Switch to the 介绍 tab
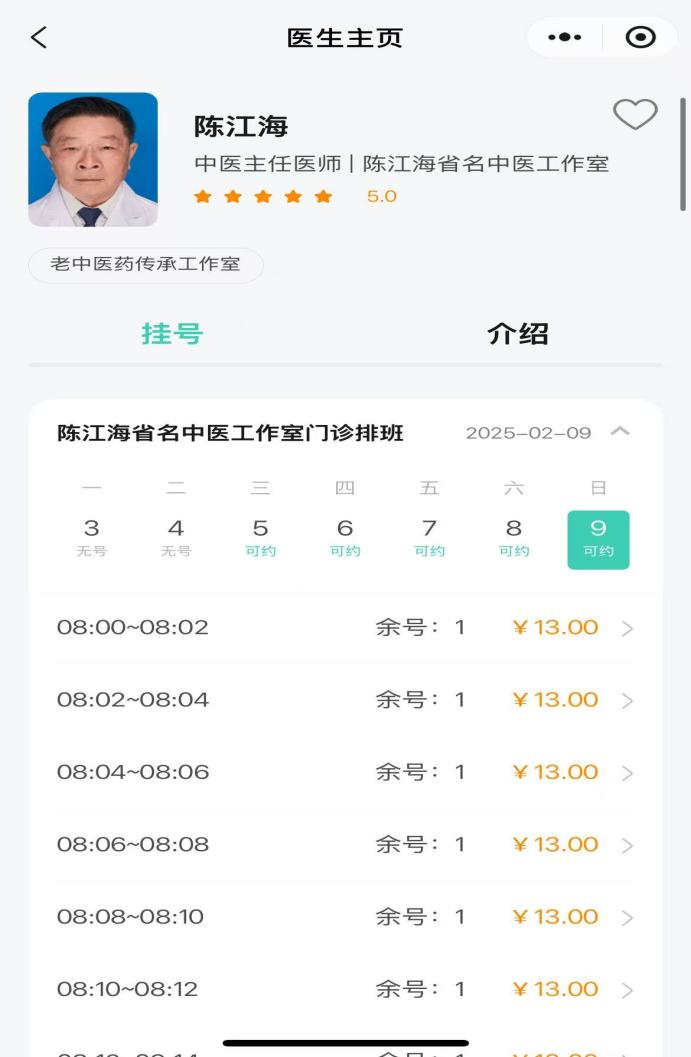This screenshot has height=1057, width=691. (x=517, y=334)
